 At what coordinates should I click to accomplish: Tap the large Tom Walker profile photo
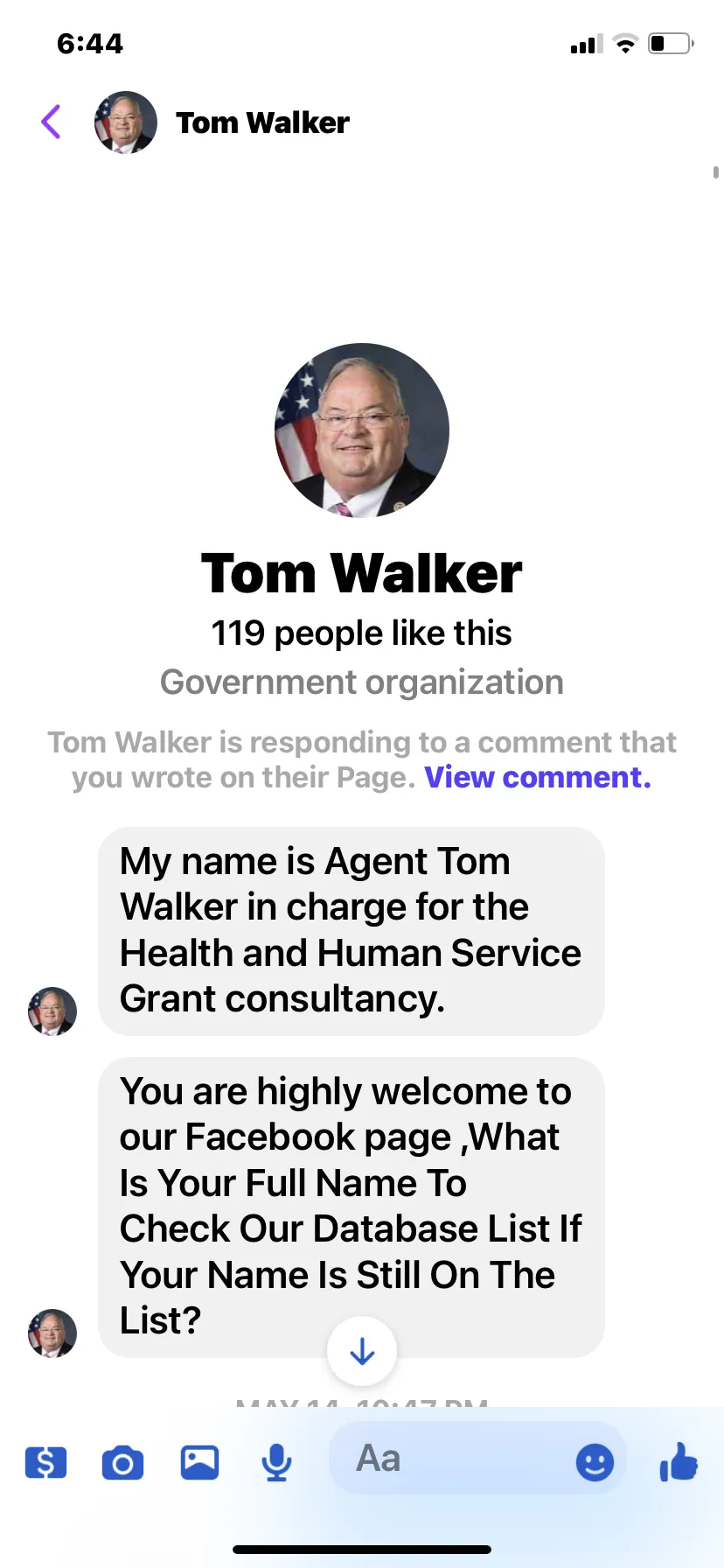pos(362,430)
